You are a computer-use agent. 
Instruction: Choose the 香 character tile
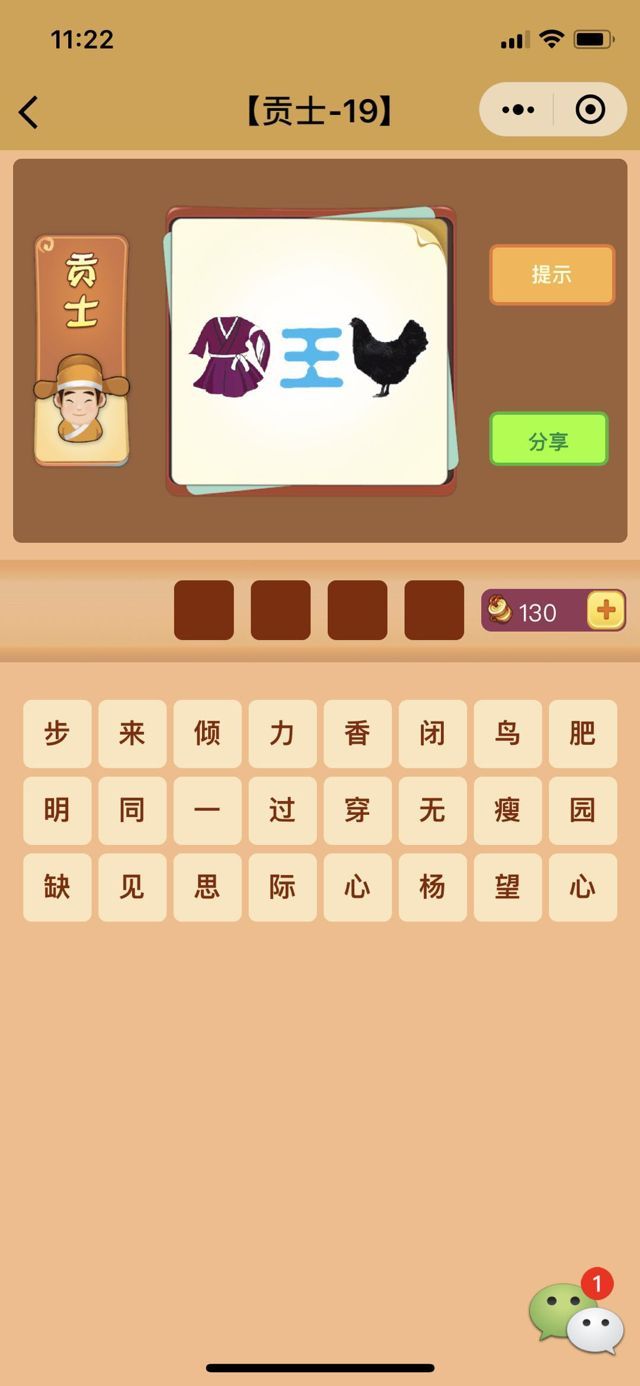[357, 734]
